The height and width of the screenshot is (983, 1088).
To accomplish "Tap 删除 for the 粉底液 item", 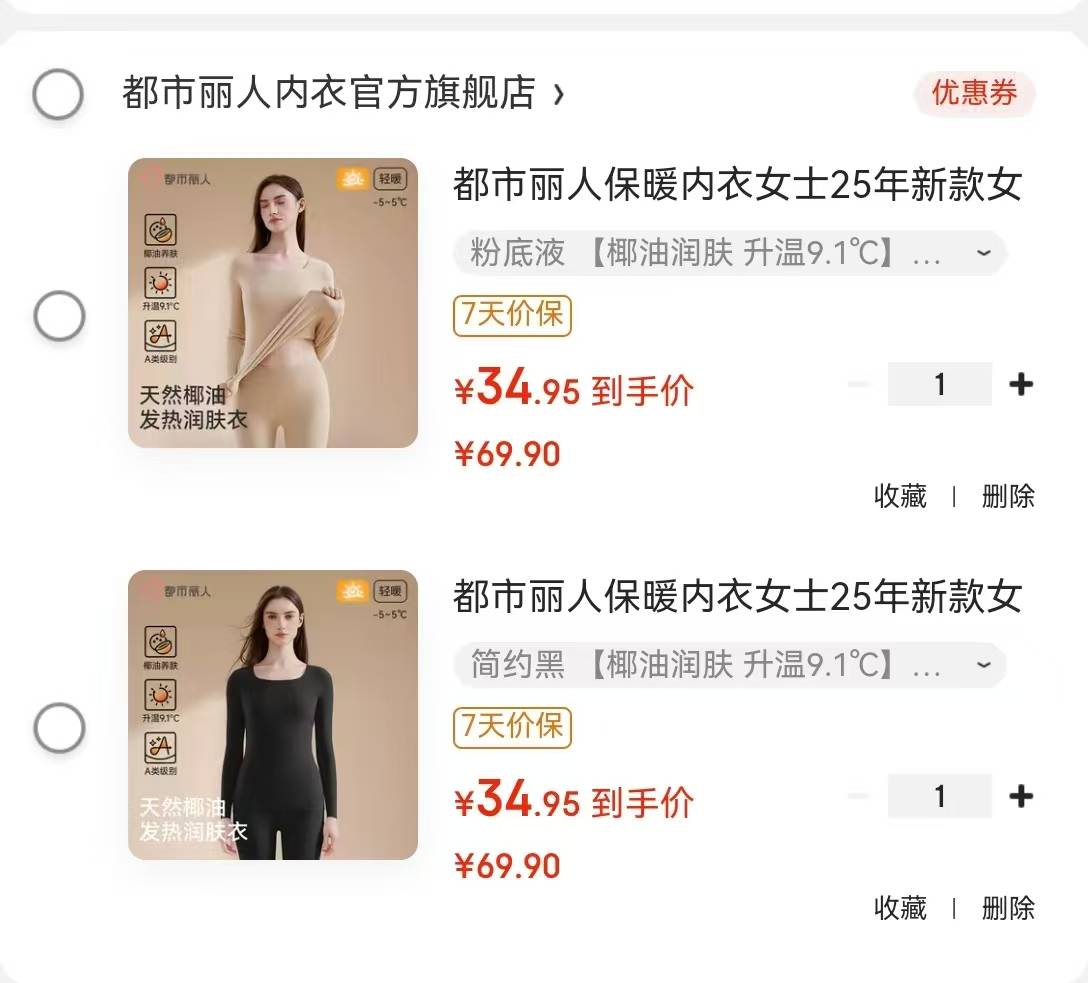I will (x=1008, y=496).
